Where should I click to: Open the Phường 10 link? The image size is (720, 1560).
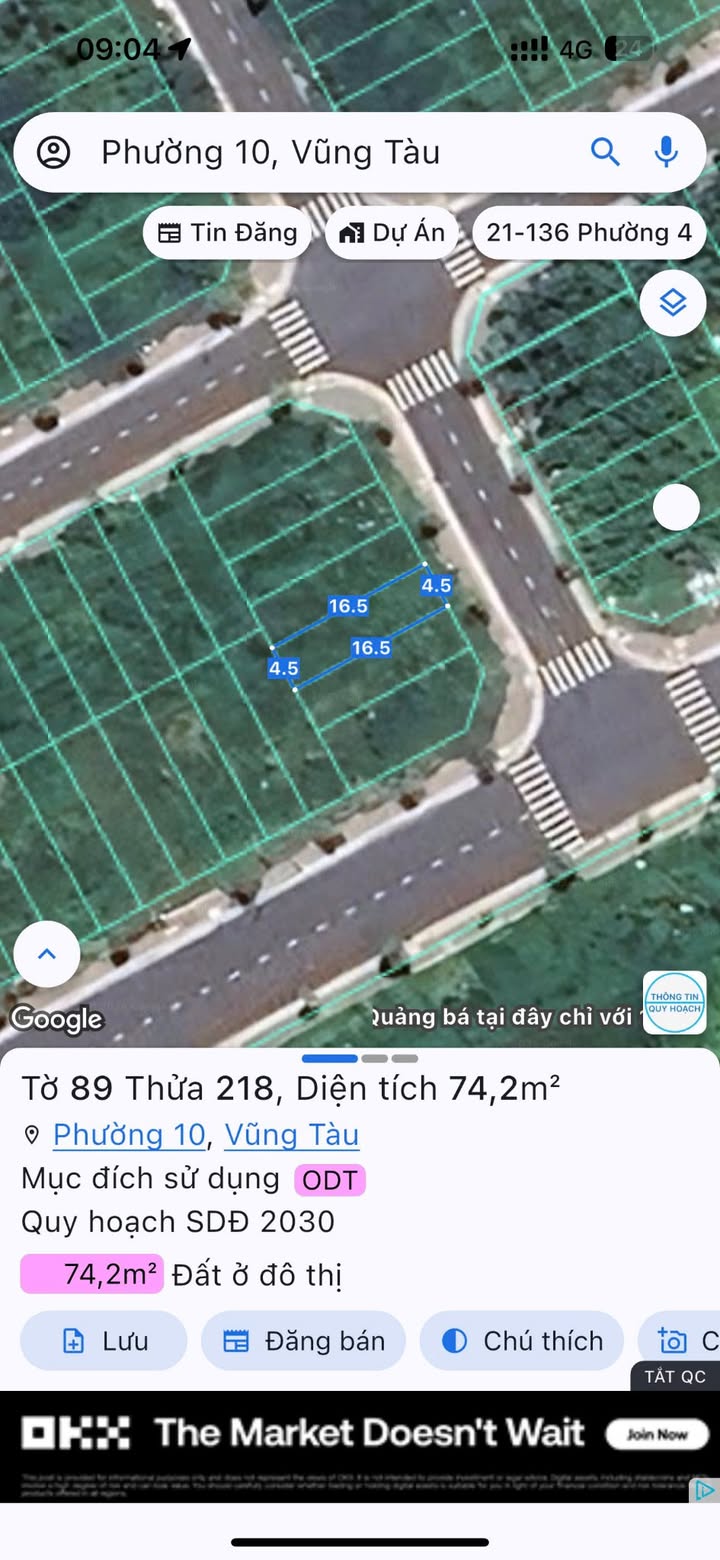click(129, 1135)
